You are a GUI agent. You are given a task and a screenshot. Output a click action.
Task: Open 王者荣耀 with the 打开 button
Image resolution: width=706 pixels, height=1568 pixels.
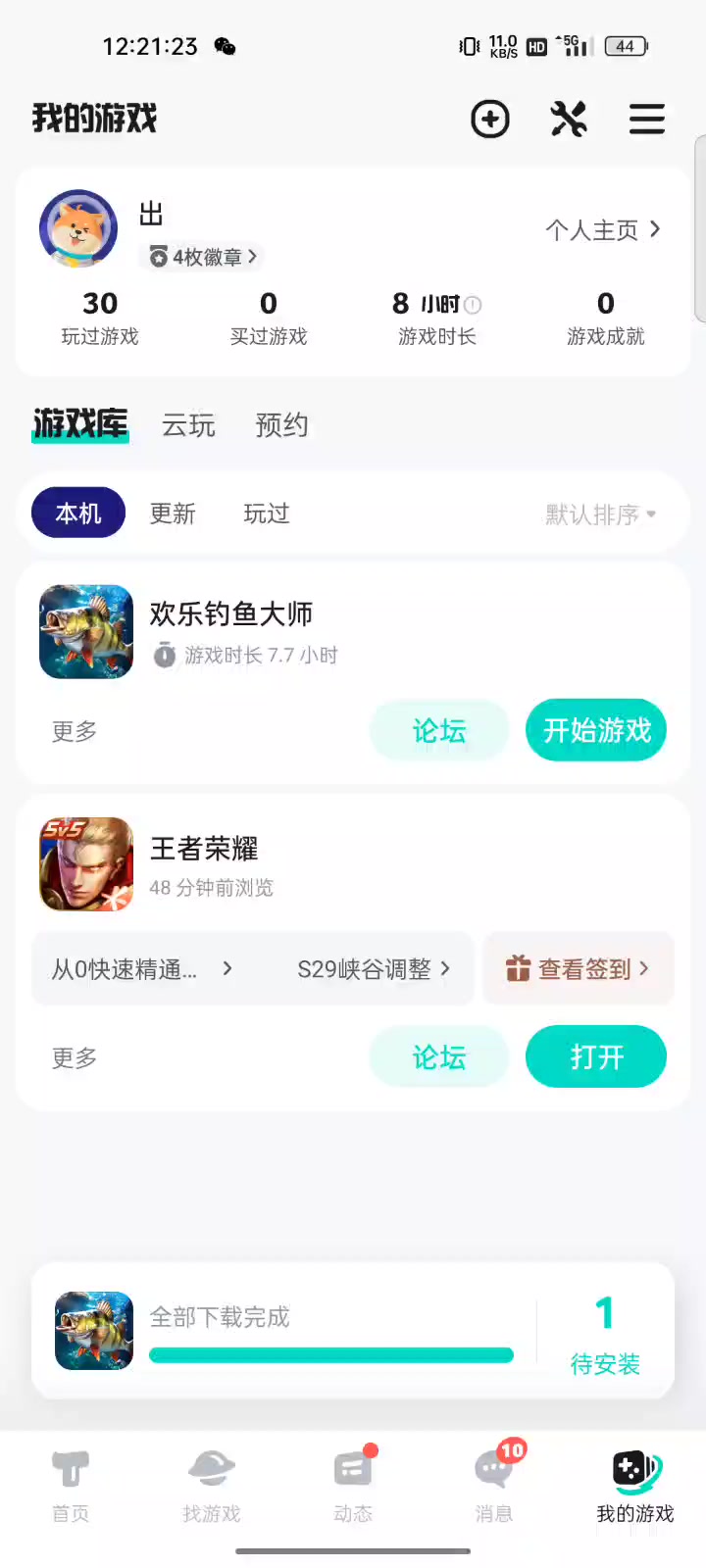point(596,1056)
